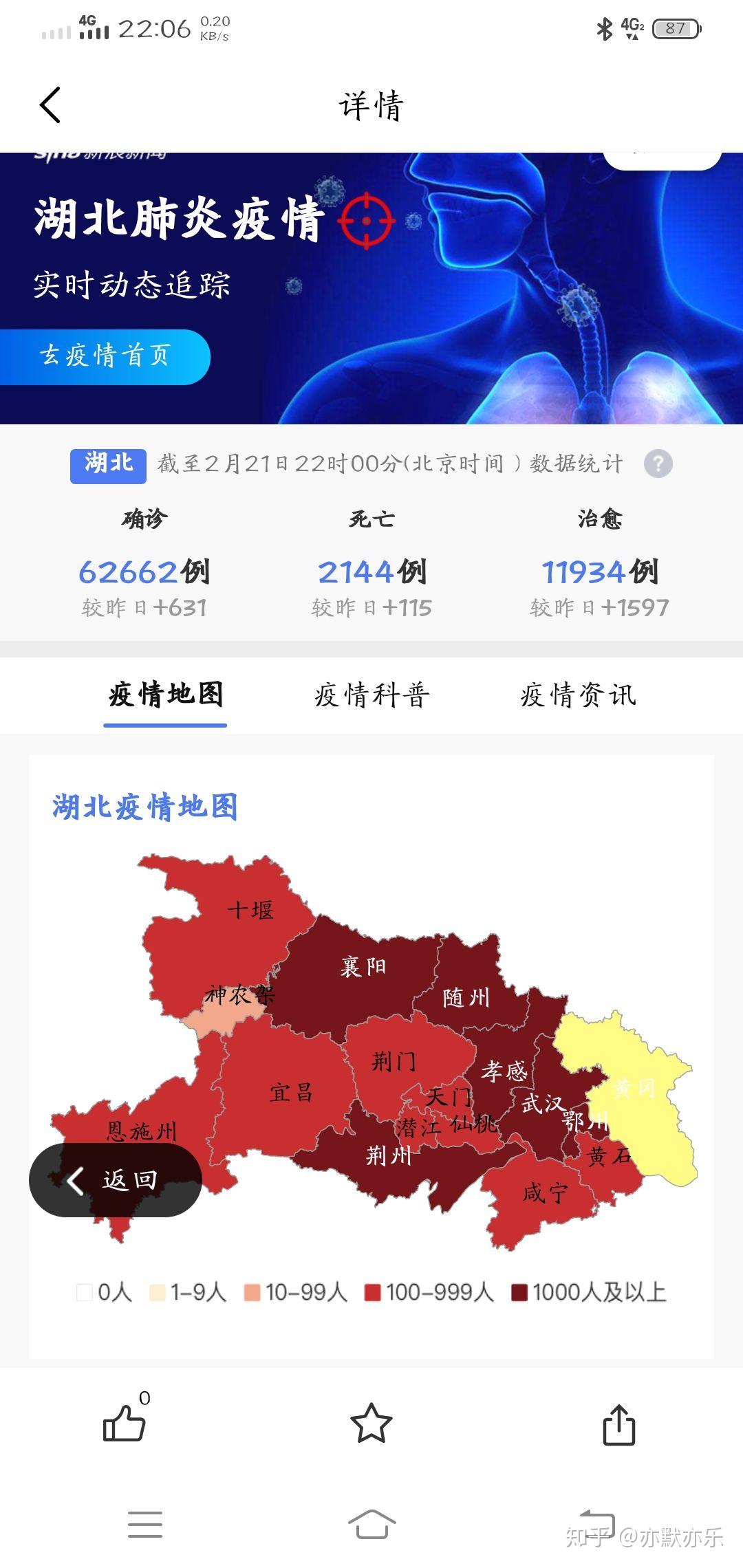Screen dimensions: 743x1568
Task: Favorite this page with the star icon
Action: click(x=371, y=1423)
